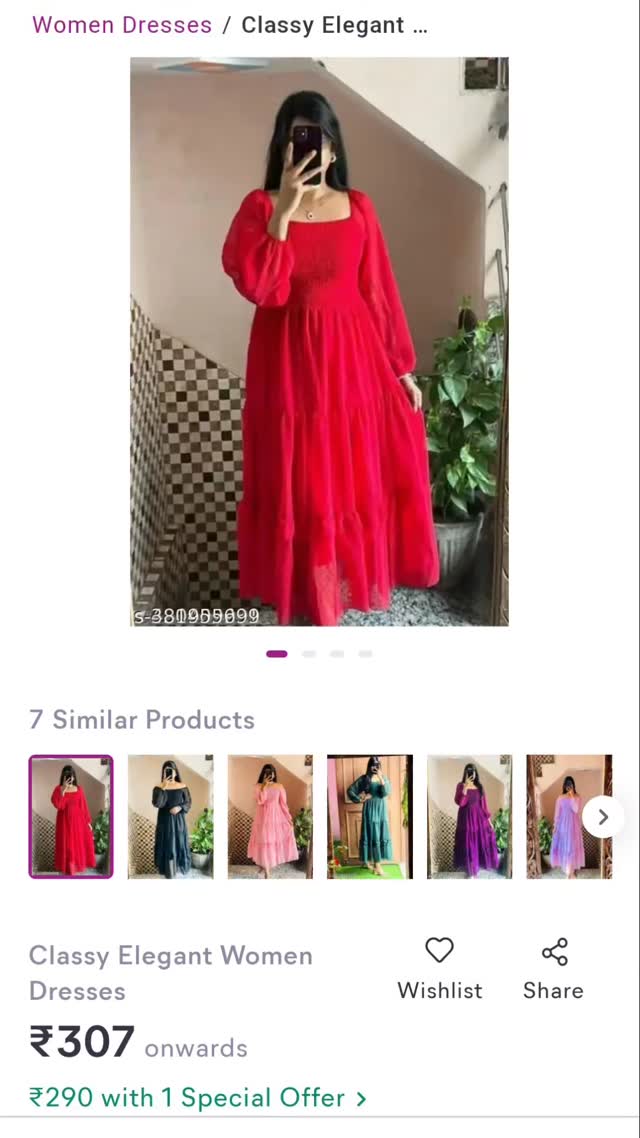The image size is (640, 1138).
Task: Select the red dress similar product
Action: click(71, 816)
